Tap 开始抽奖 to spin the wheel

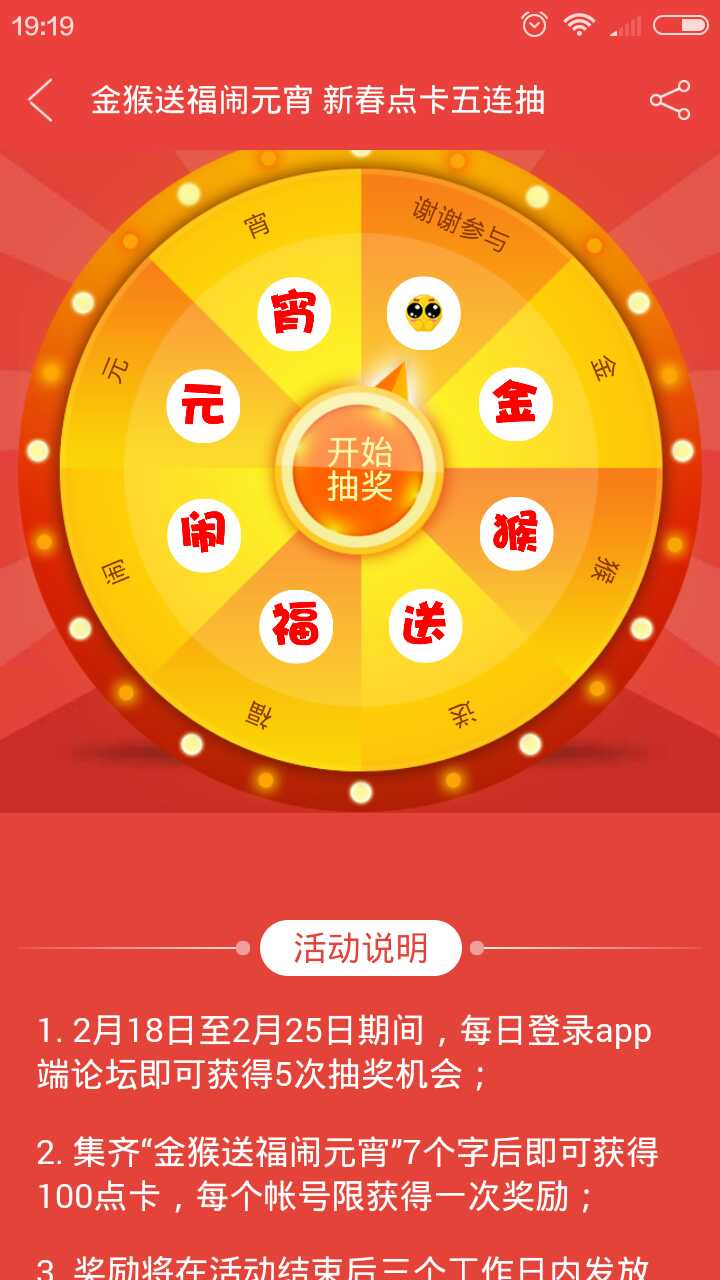coord(360,470)
